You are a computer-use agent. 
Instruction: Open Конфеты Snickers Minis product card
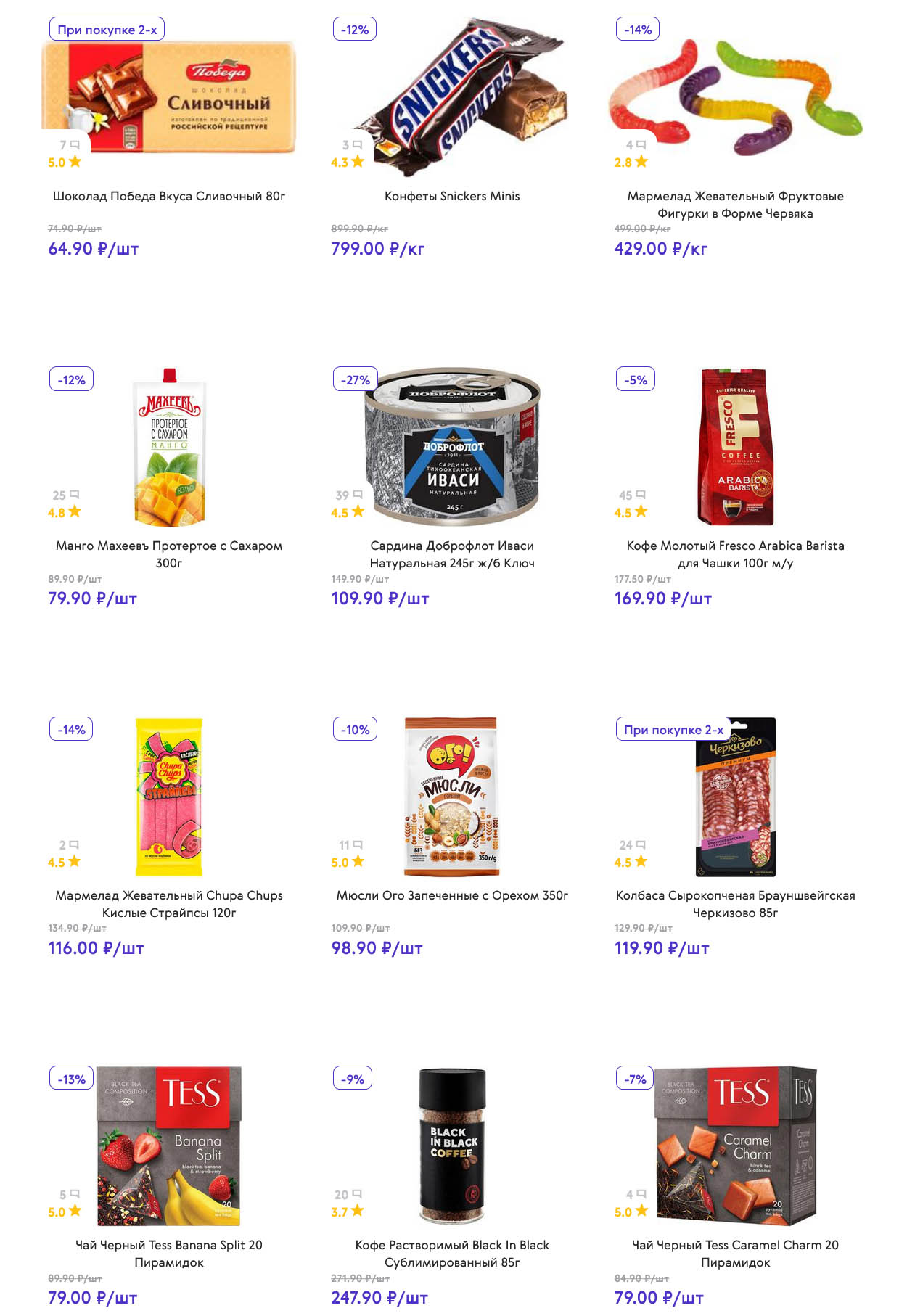pos(451,196)
